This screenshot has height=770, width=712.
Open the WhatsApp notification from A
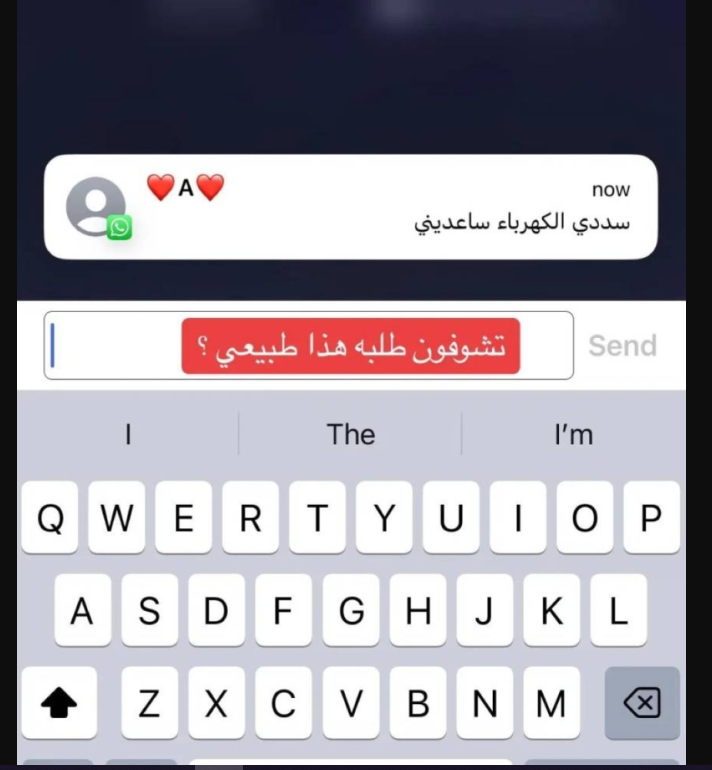point(350,207)
